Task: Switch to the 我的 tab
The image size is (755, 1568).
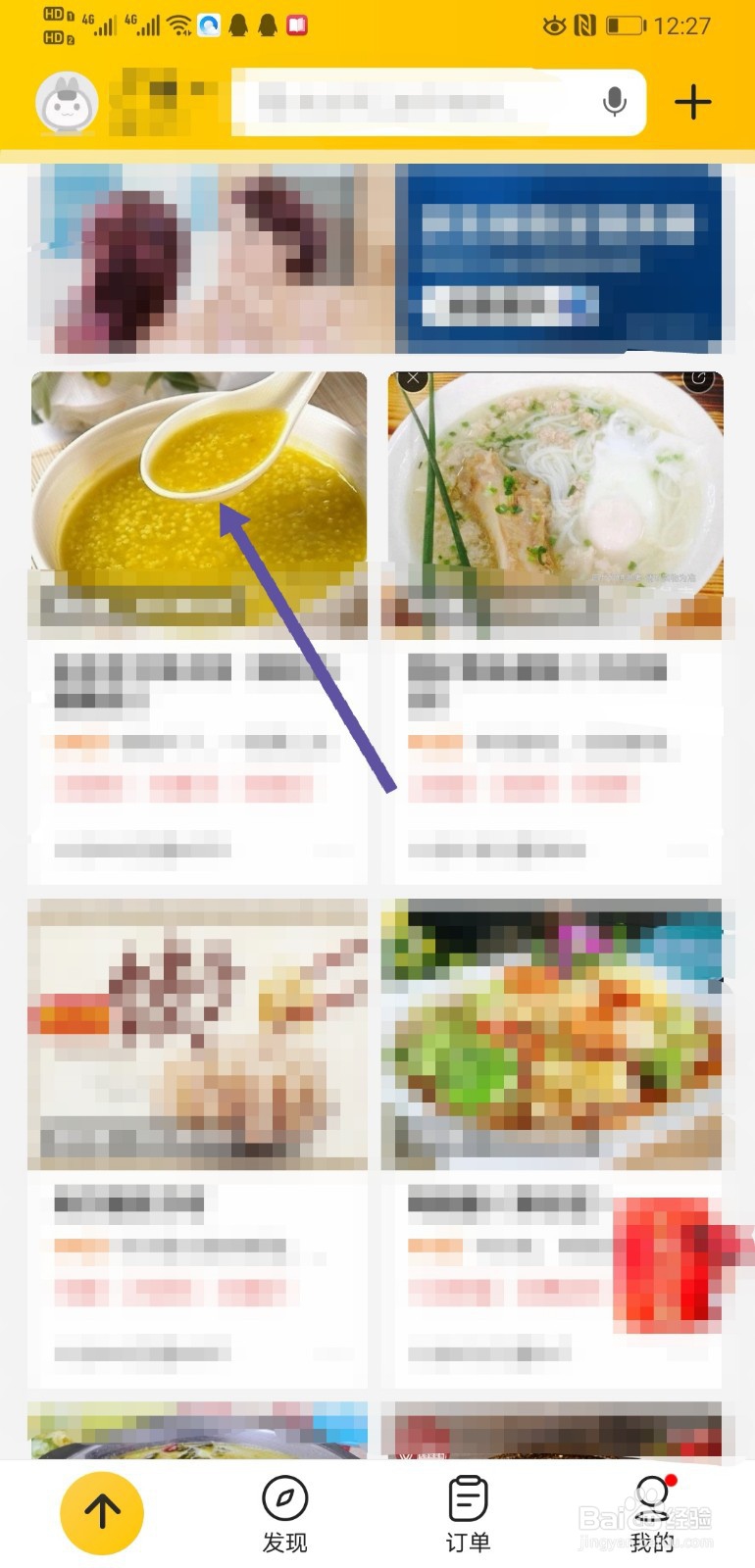Action: pos(650,1514)
